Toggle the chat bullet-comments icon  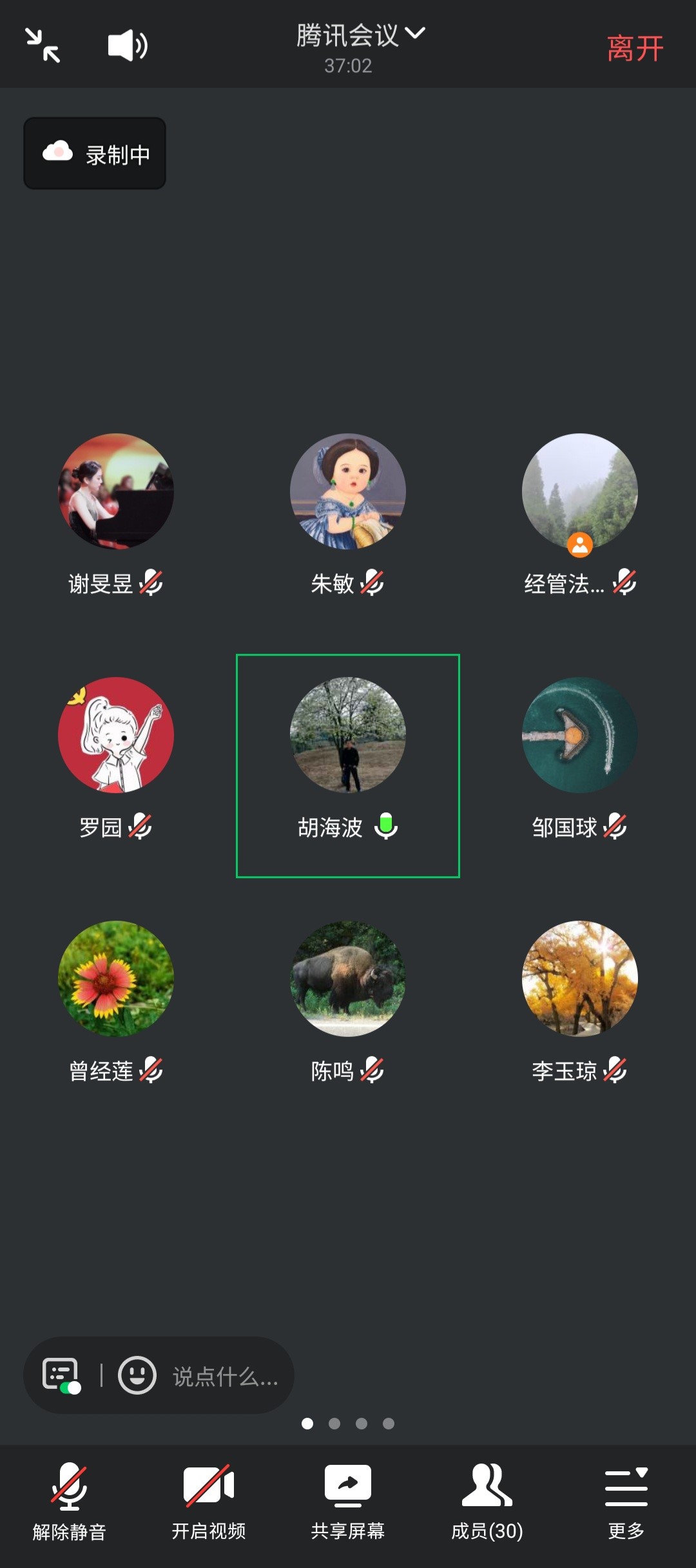pos(61,1375)
